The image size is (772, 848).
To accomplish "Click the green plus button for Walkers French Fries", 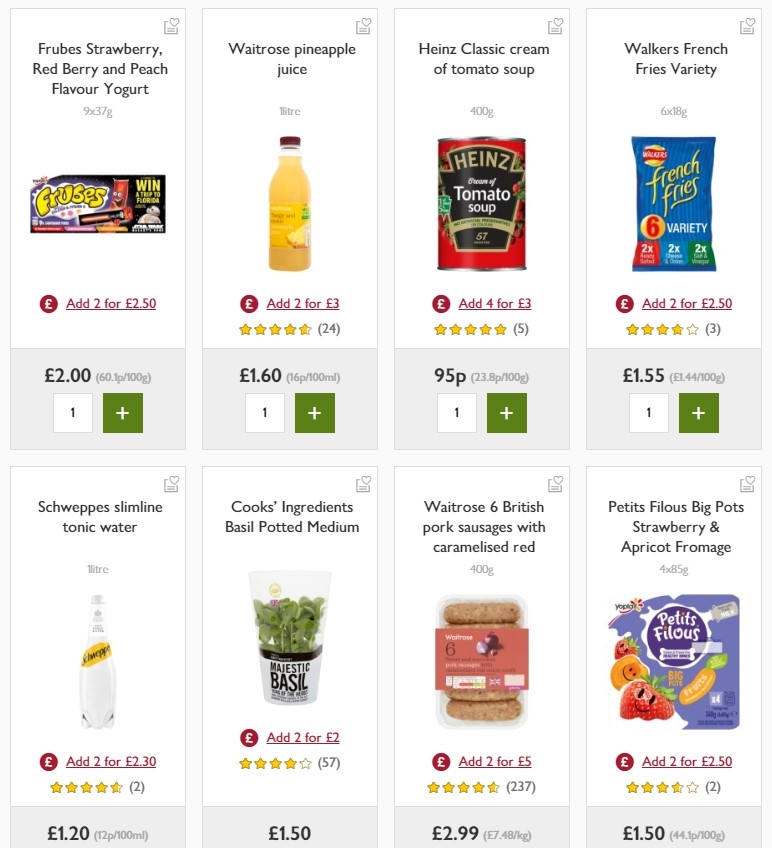I will click(x=699, y=412).
